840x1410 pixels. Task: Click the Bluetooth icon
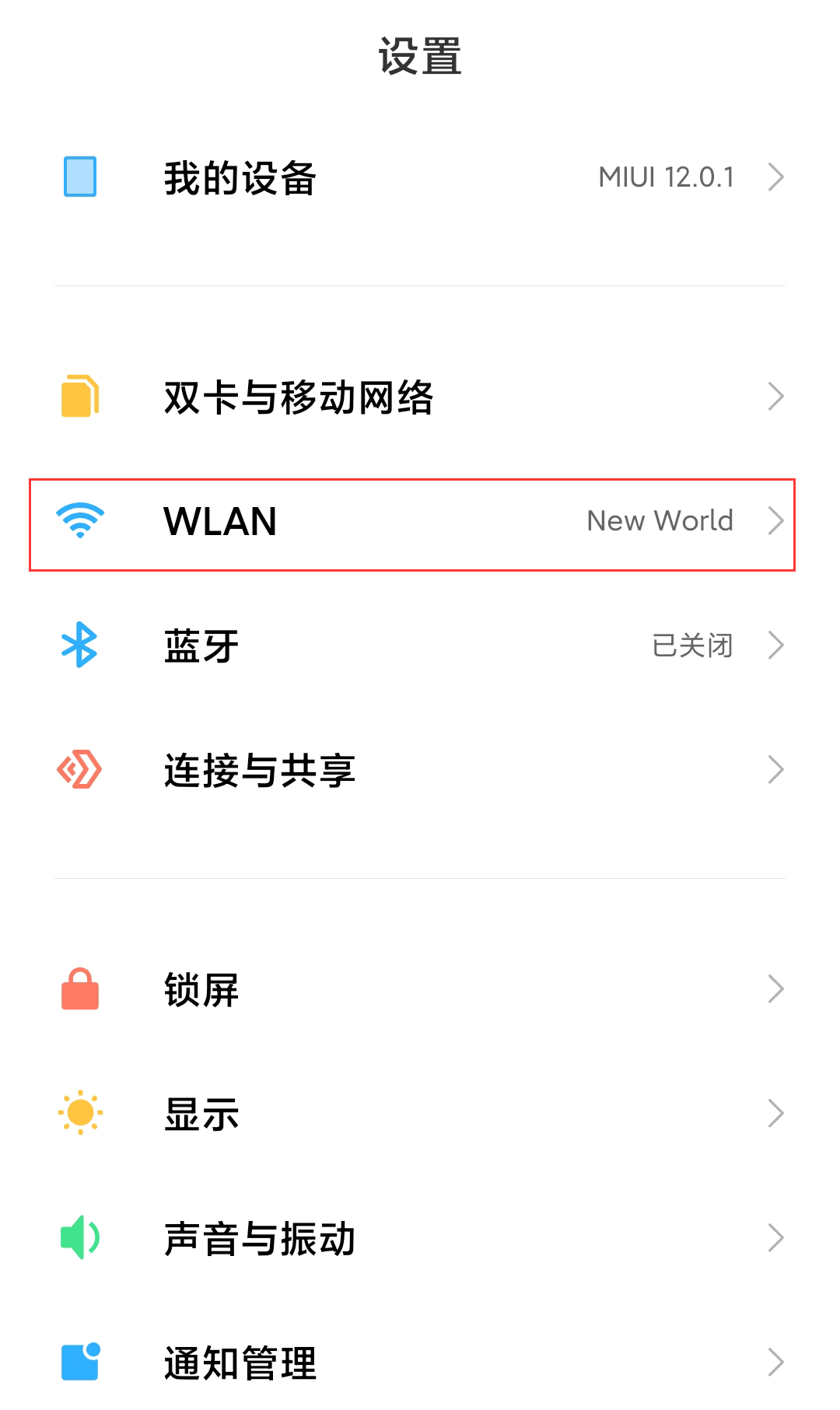click(78, 645)
